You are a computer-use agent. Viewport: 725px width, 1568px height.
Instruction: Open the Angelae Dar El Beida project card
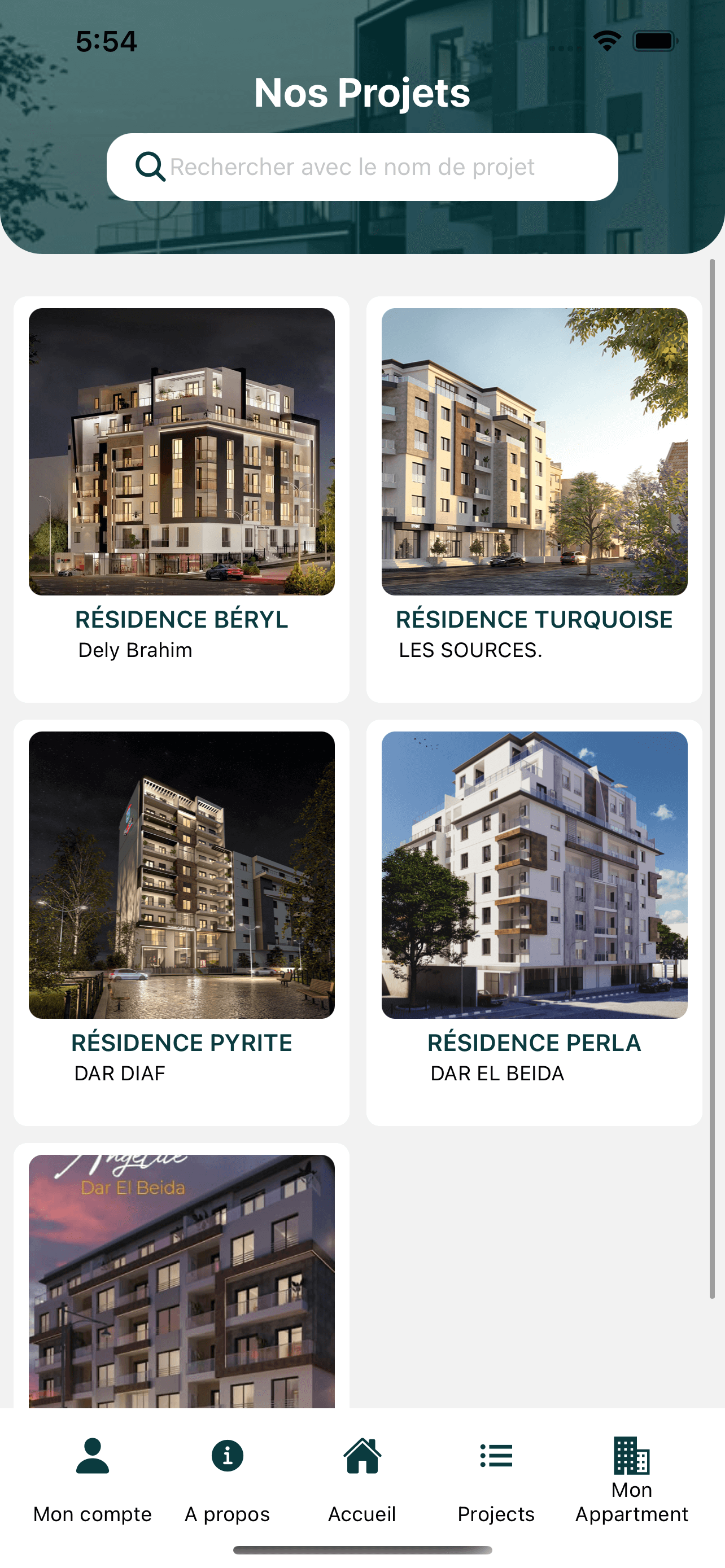[x=181, y=1278]
